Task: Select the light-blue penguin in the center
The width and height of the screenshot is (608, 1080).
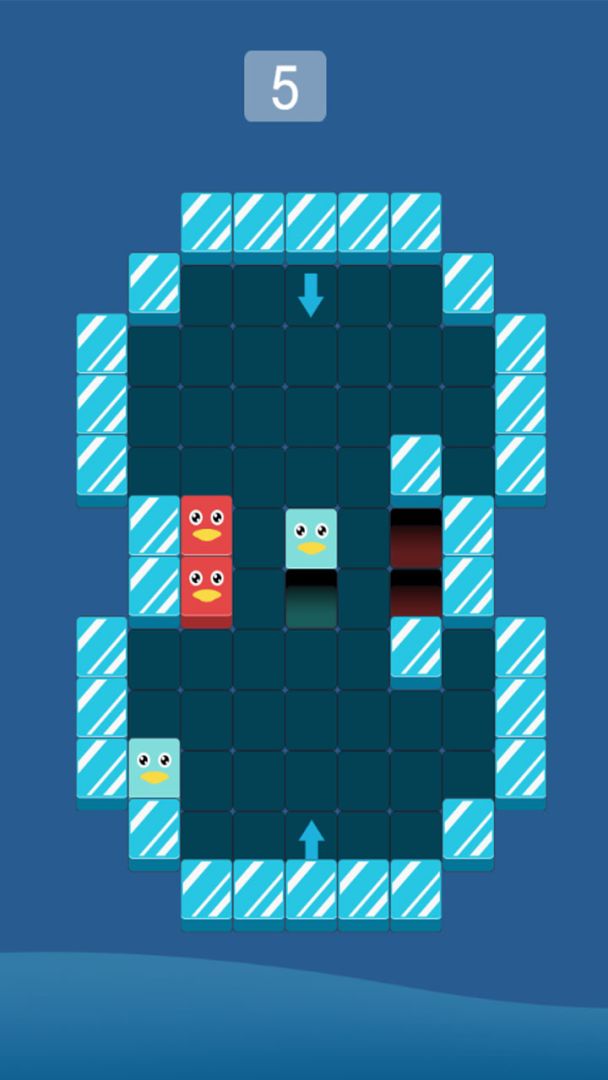Action: pos(311,537)
